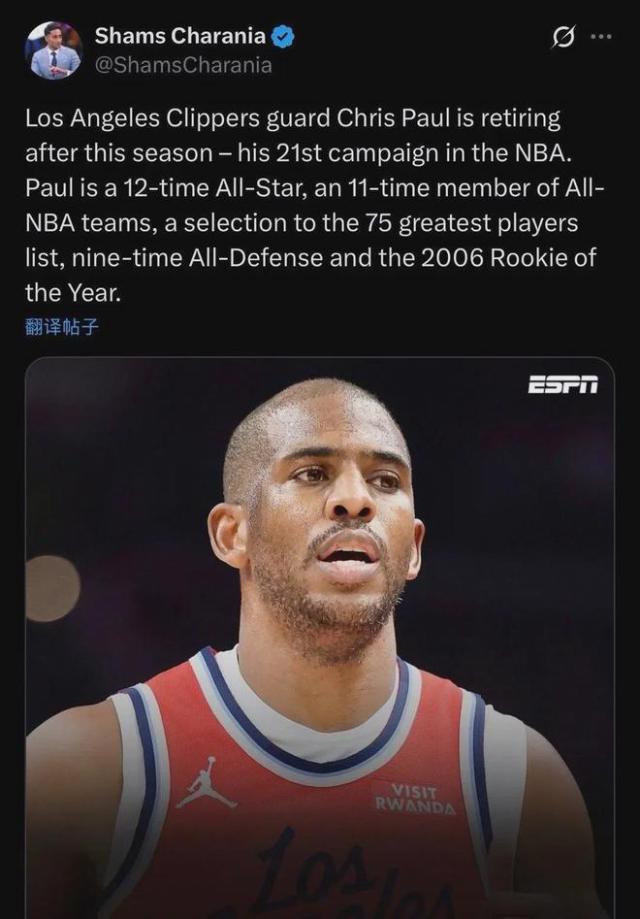This screenshot has width=640, height=919.
Task: Open Shams Charania's profile picture
Action: (x=54, y=50)
